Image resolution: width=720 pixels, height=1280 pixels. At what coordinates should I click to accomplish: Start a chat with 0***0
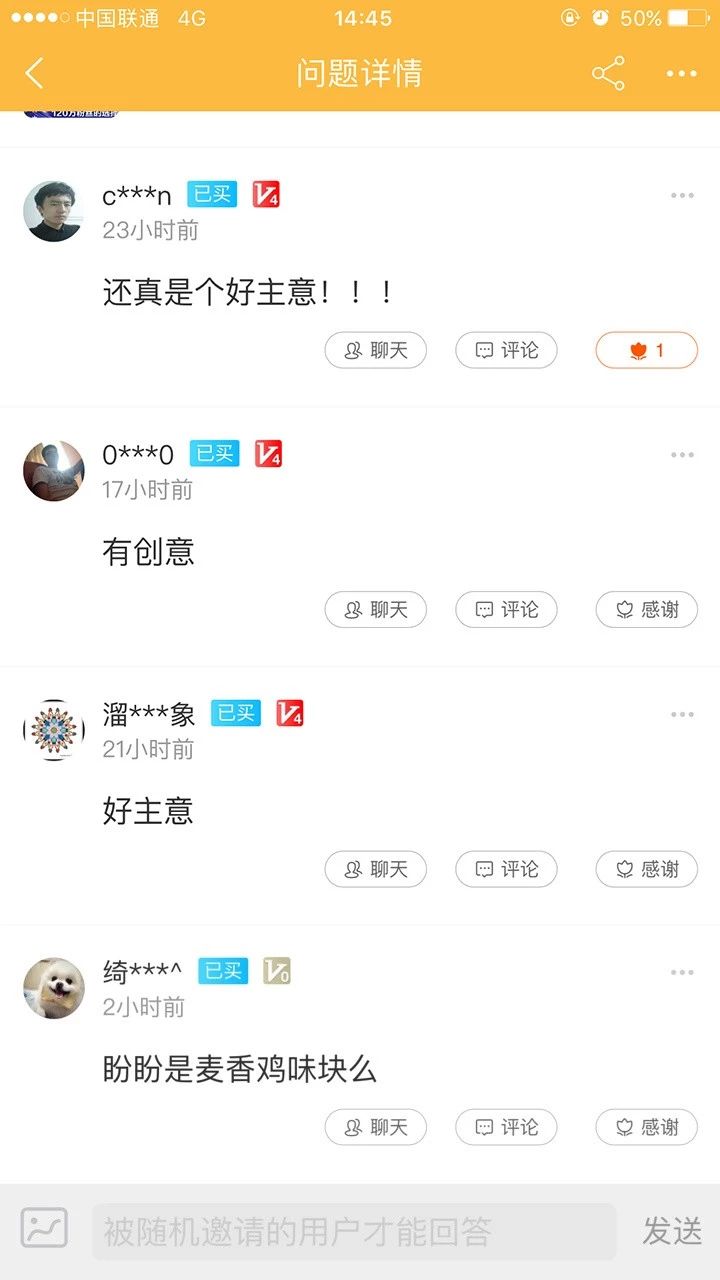click(375, 610)
